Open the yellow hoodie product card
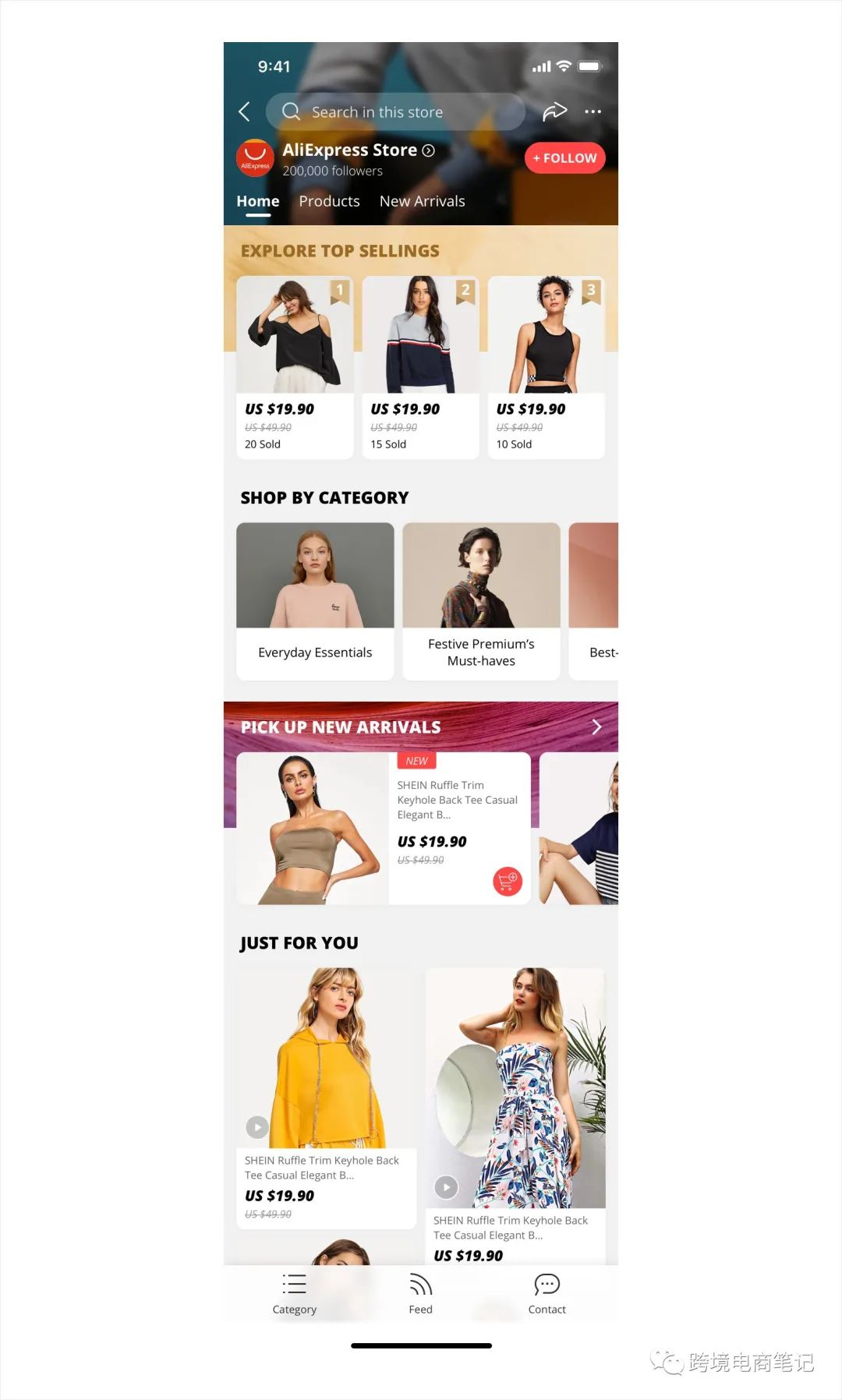842x1400 pixels. (x=326, y=1091)
